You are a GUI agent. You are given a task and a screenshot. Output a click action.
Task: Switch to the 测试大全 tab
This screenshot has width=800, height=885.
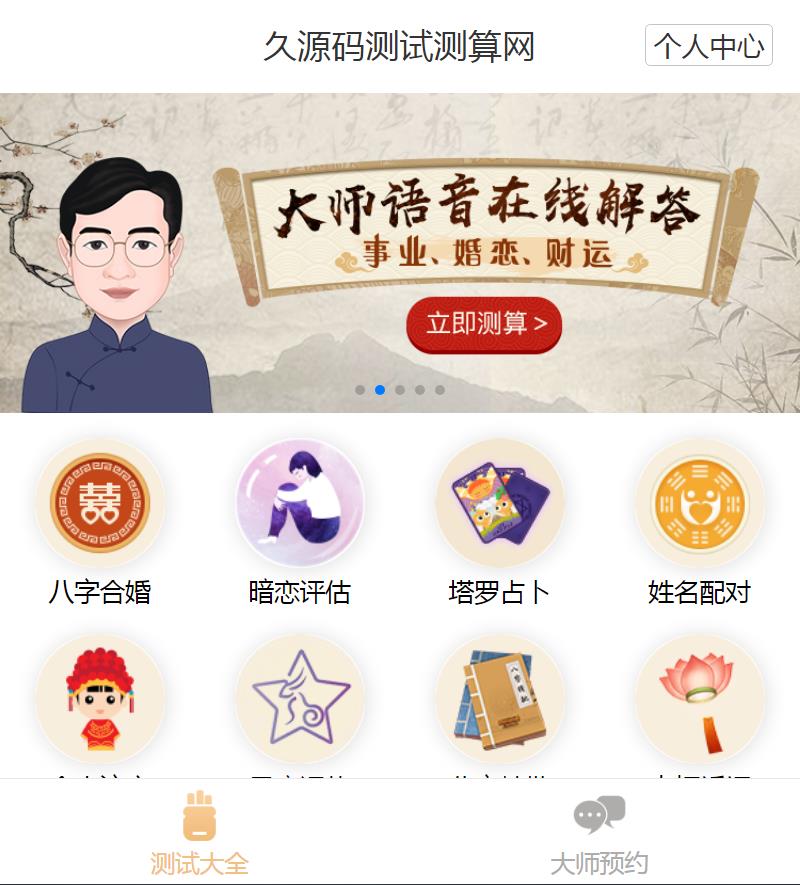(x=200, y=834)
